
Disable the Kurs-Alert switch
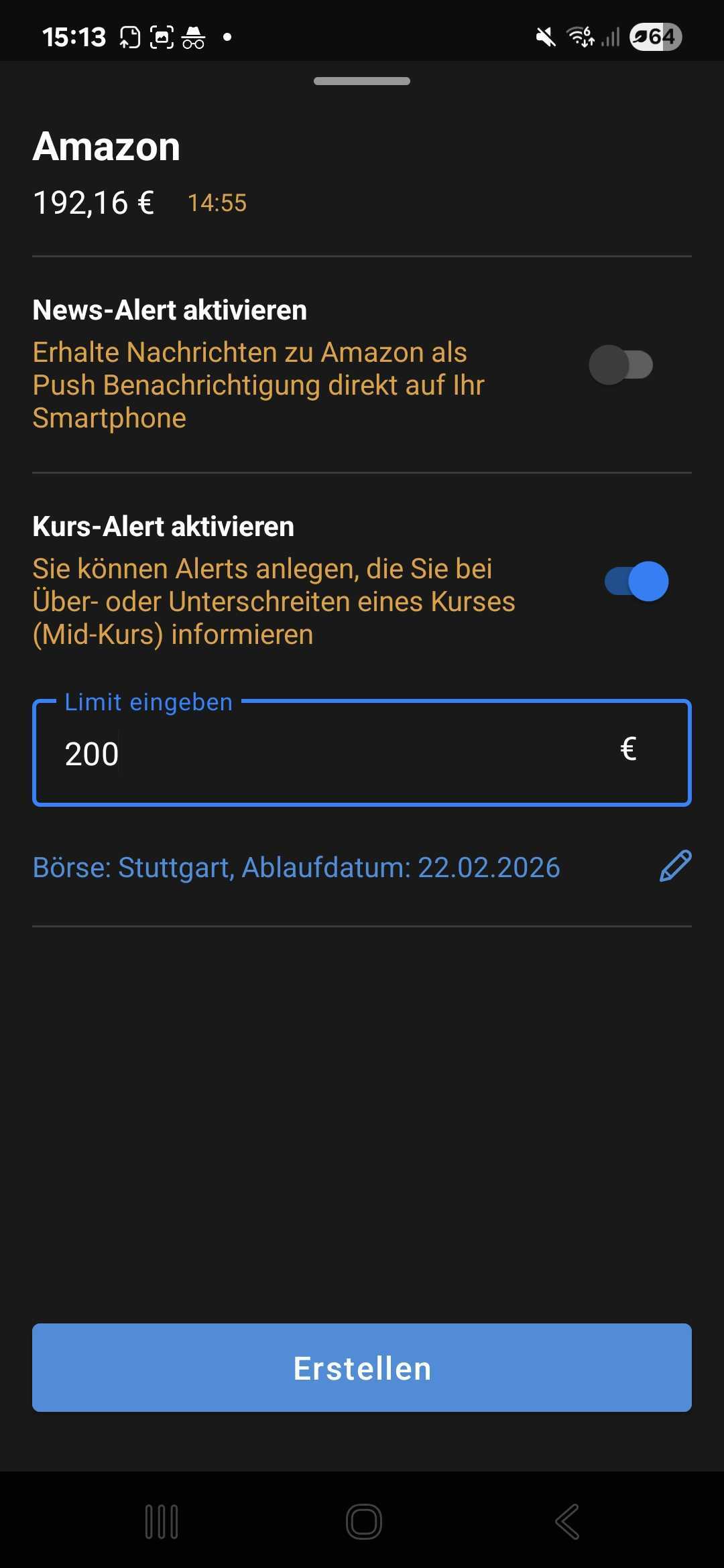point(636,581)
